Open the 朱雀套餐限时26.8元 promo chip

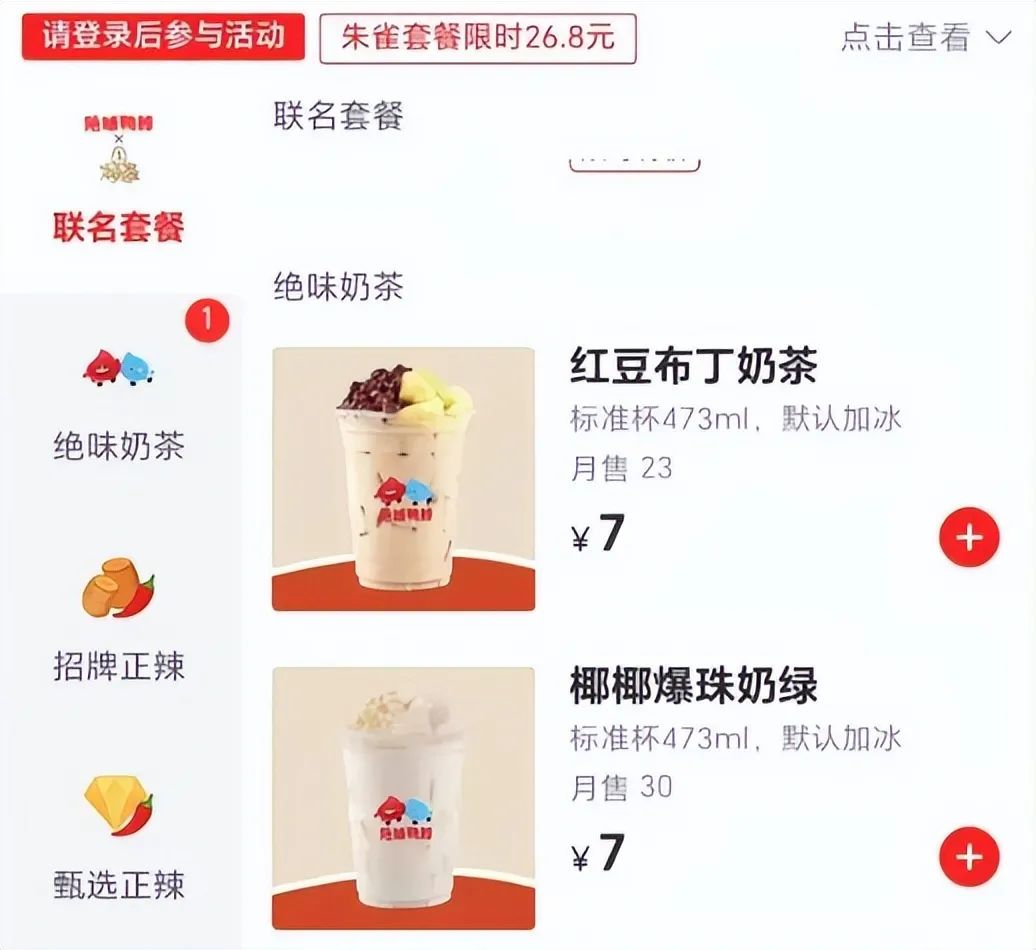[477, 38]
